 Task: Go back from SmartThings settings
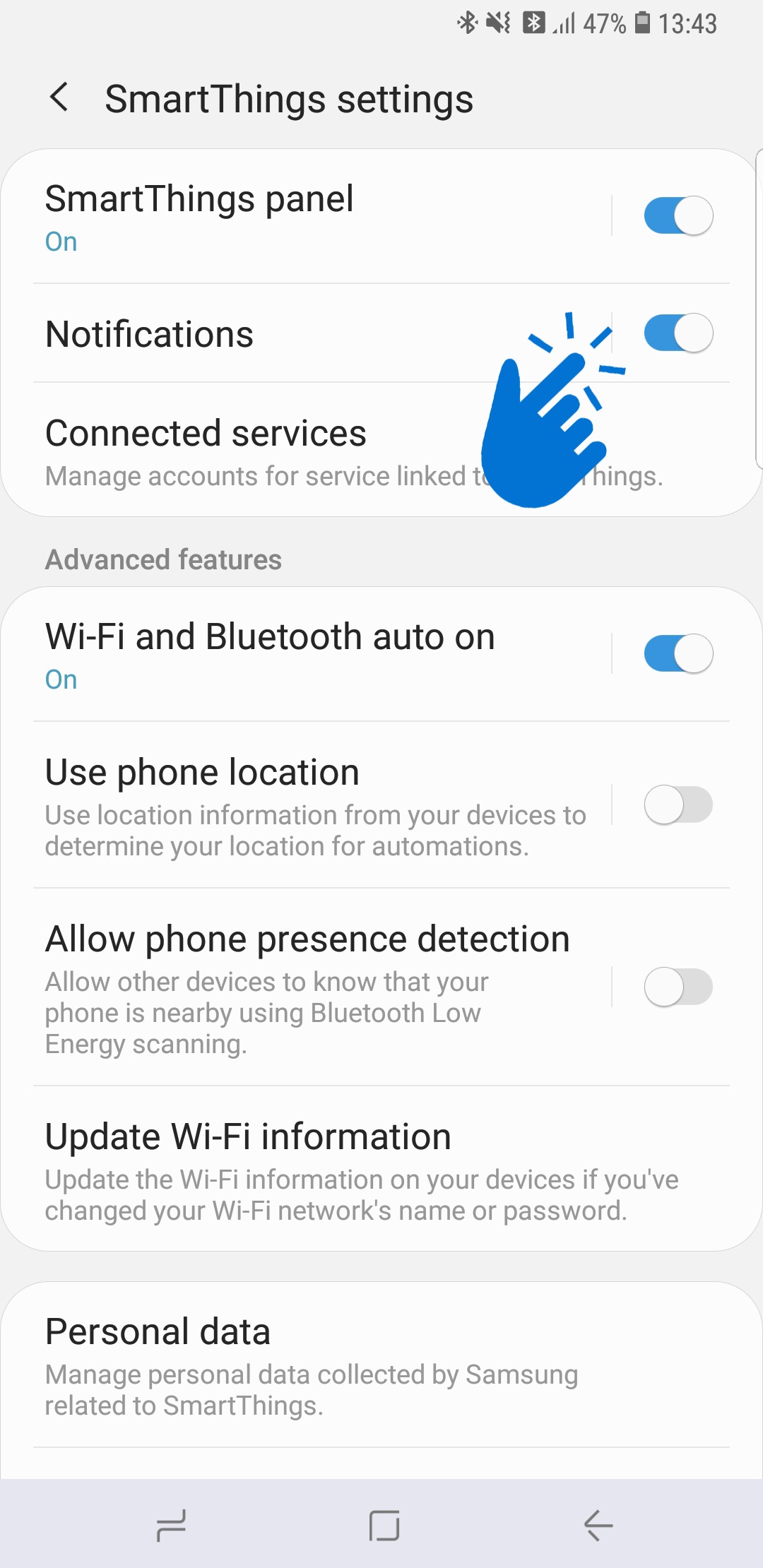click(59, 97)
